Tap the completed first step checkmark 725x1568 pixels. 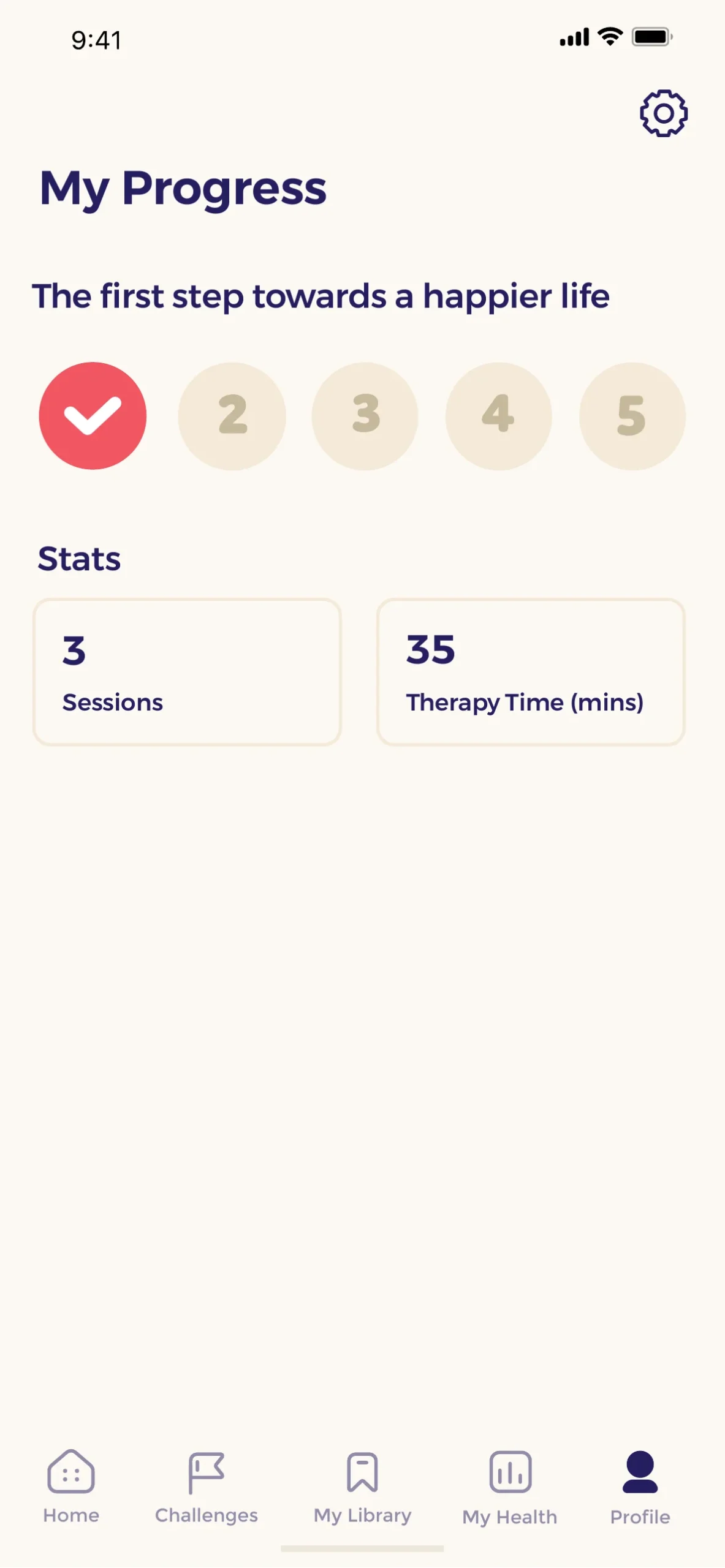(93, 416)
